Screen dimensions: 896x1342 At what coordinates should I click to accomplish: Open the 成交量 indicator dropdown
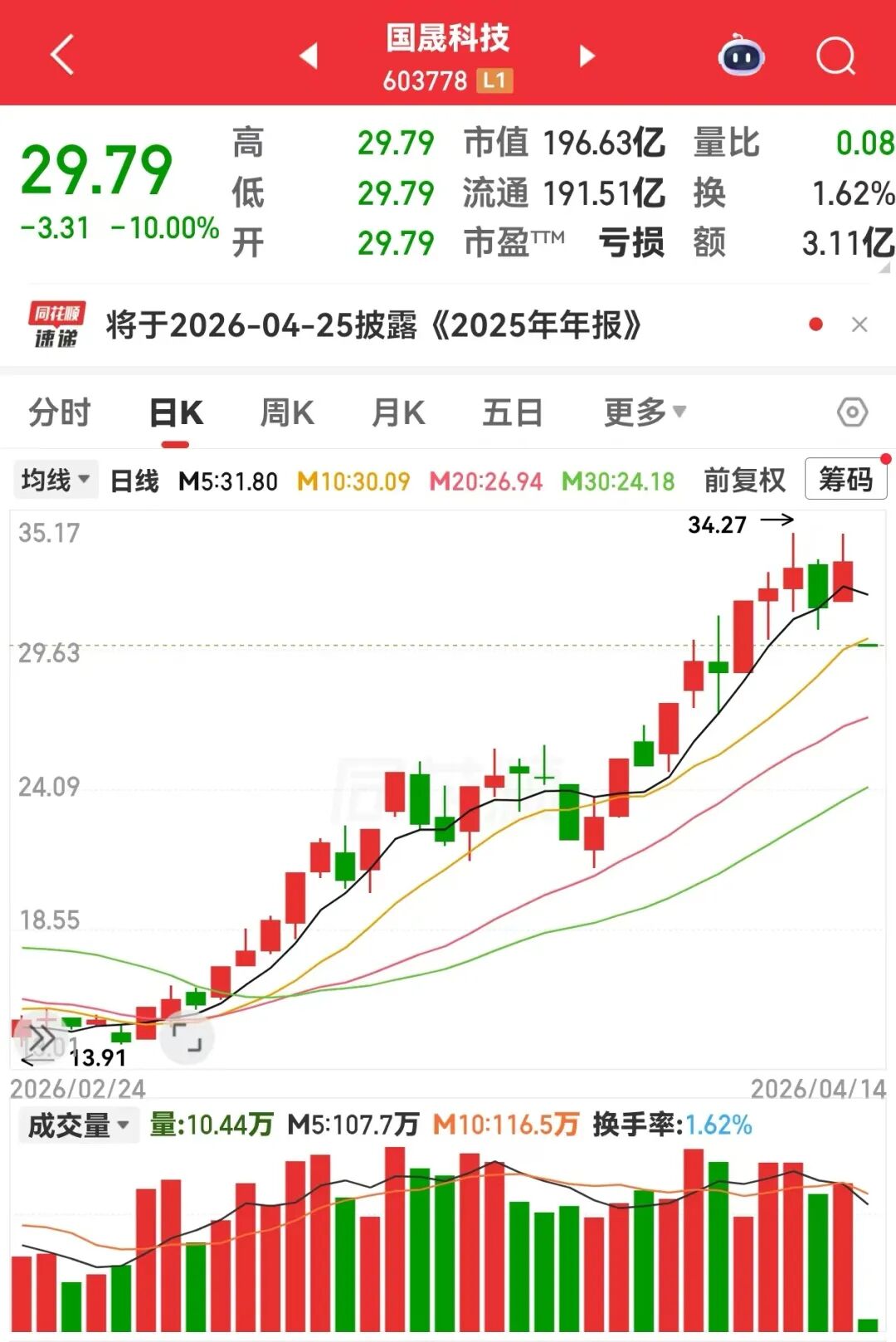coord(78,1125)
